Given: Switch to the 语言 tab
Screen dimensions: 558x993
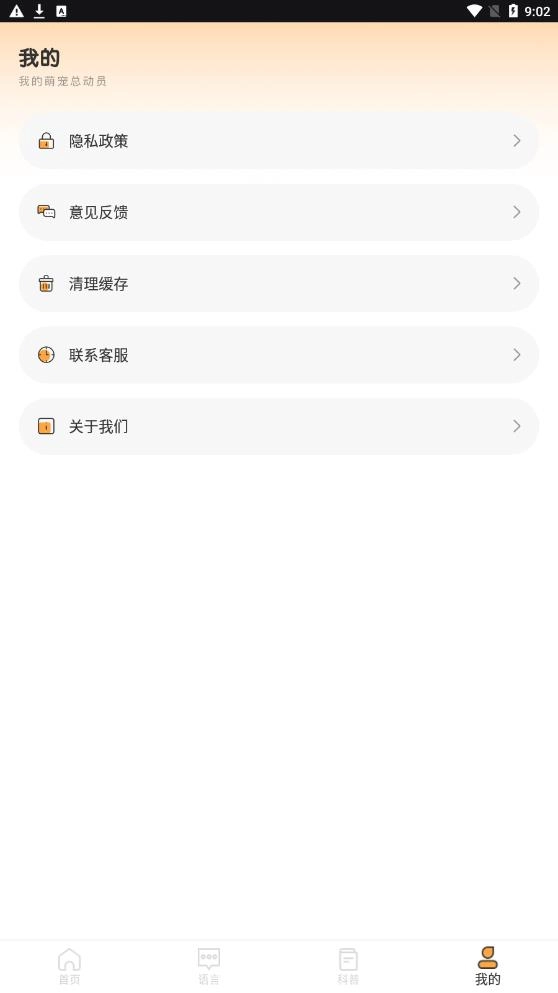Looking at the screenshot, I should tap(209, 966).
